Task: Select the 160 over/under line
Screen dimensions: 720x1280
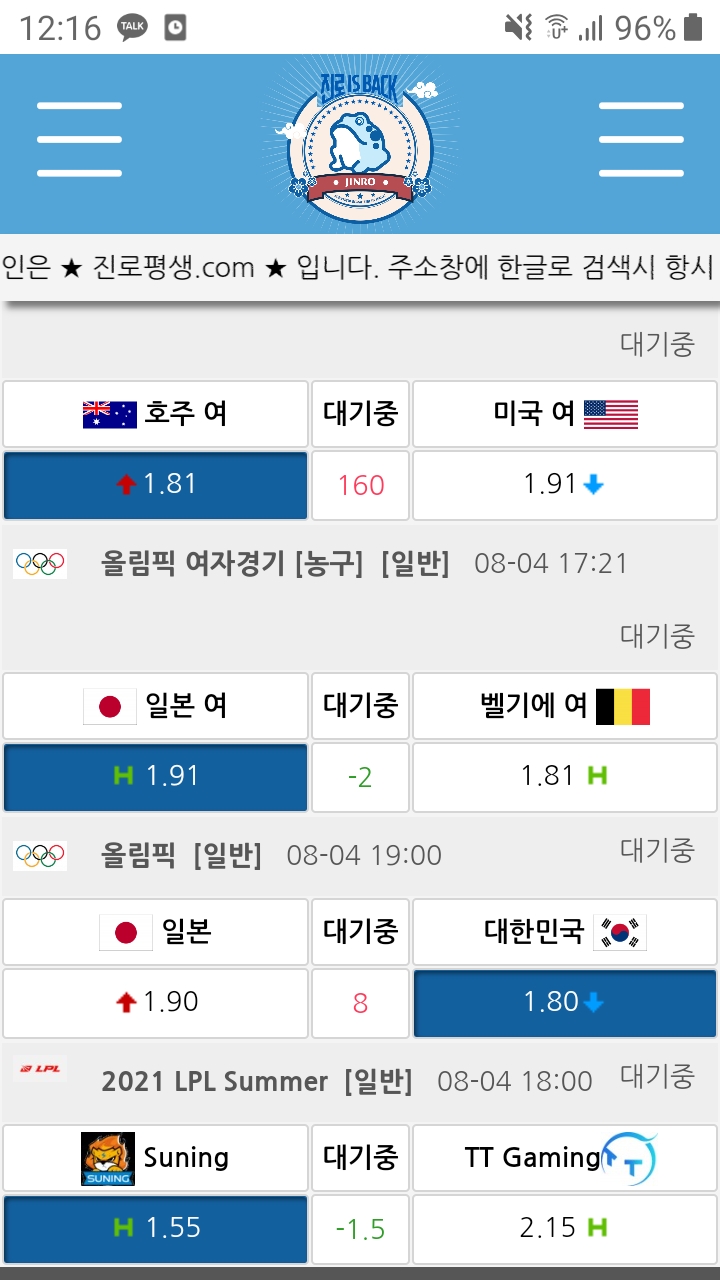Action: (360, 485)
